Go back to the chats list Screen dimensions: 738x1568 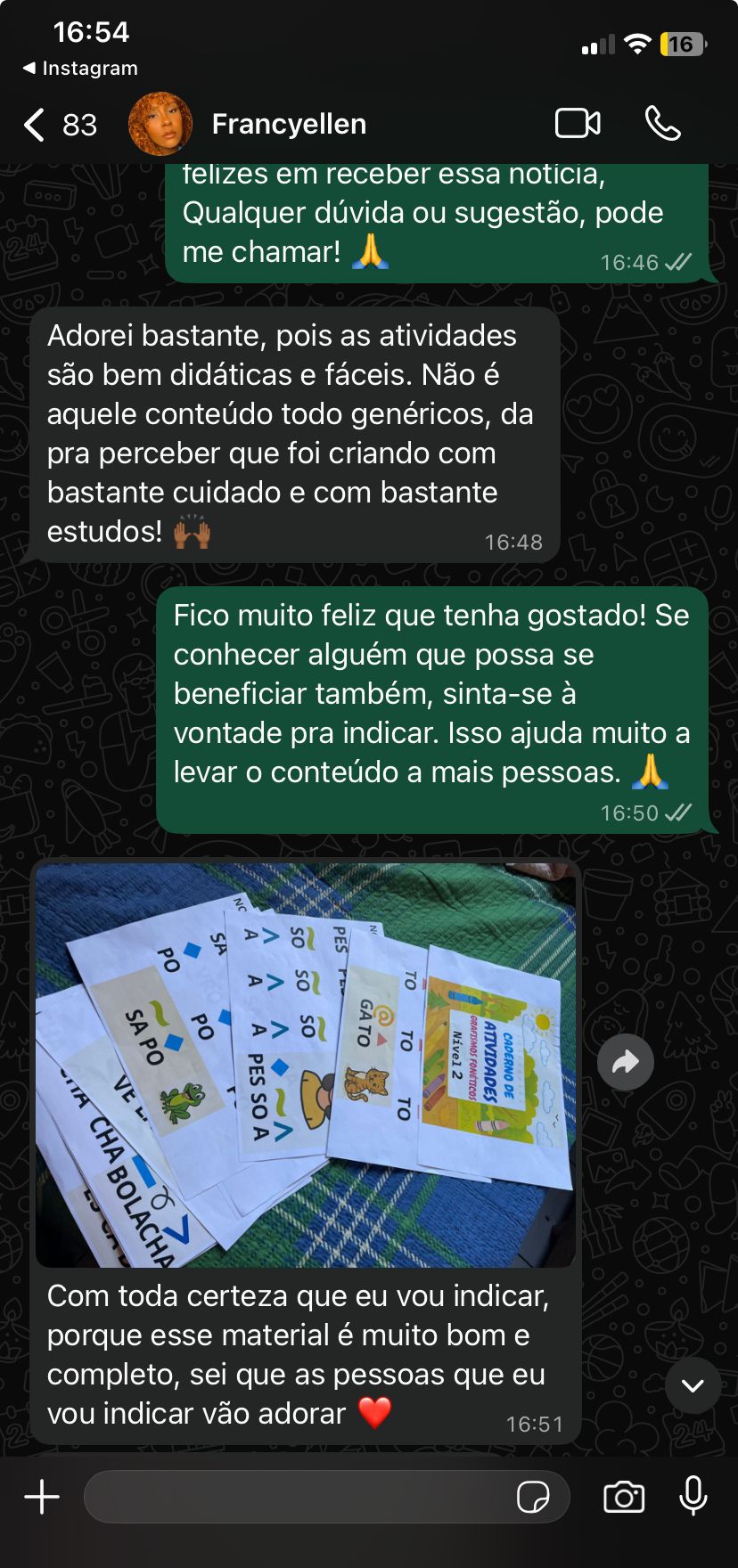(36, 125)
